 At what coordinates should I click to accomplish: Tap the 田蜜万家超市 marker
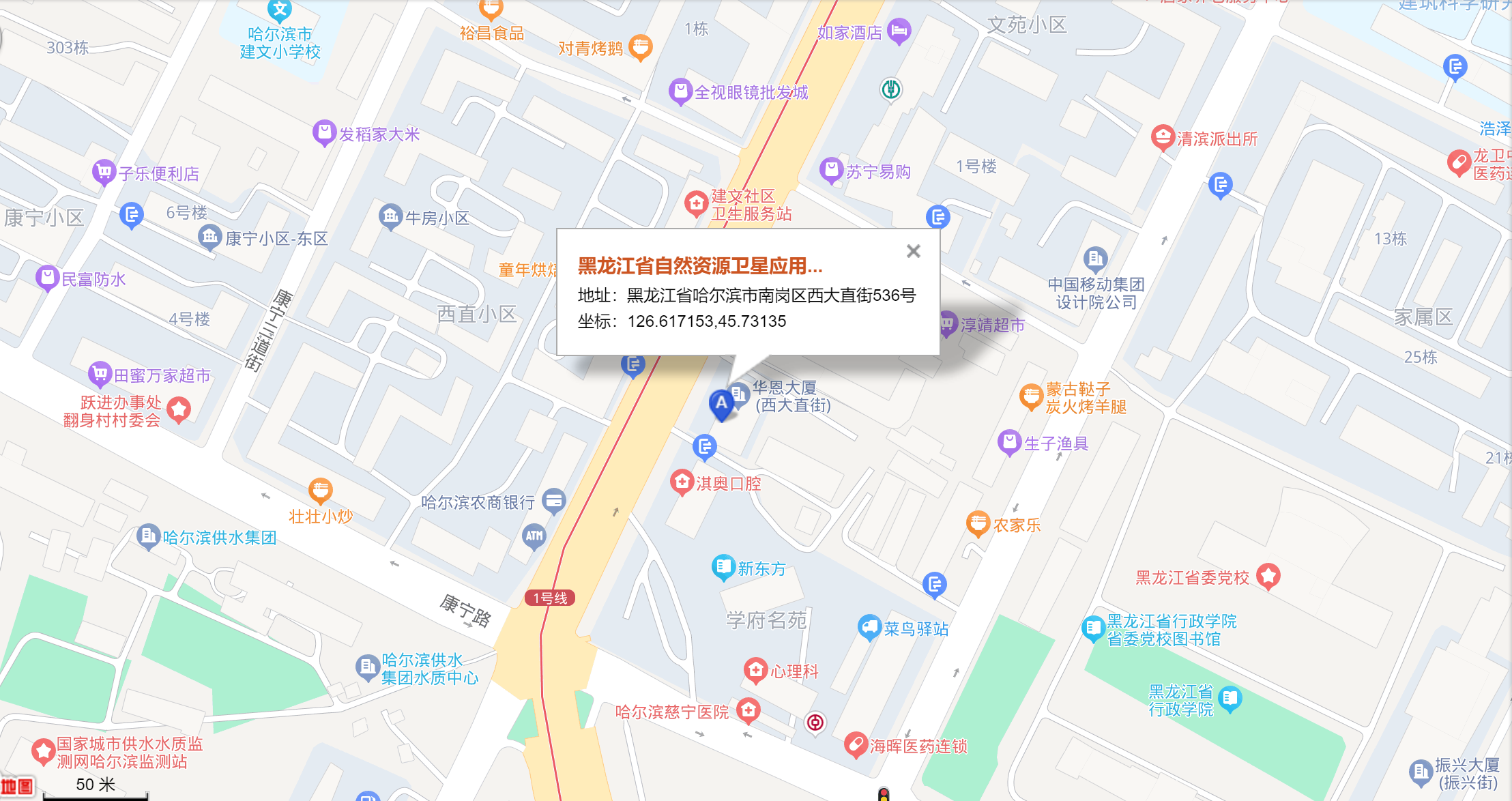(x=100, y=374)
